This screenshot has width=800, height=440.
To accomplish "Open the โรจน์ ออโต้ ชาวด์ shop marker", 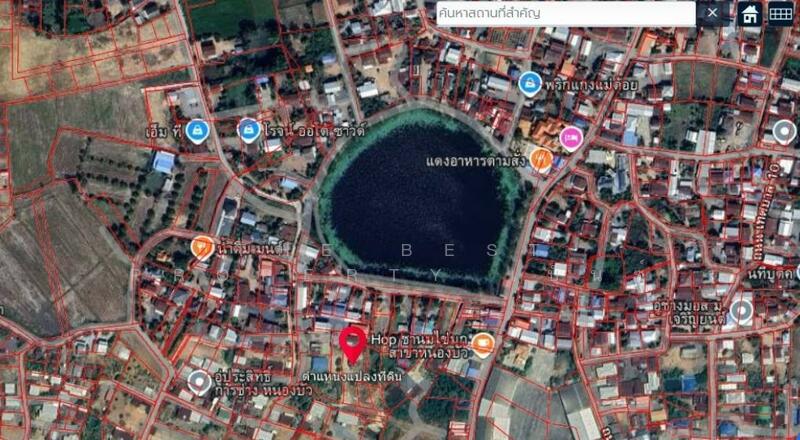I will point(249,129).
